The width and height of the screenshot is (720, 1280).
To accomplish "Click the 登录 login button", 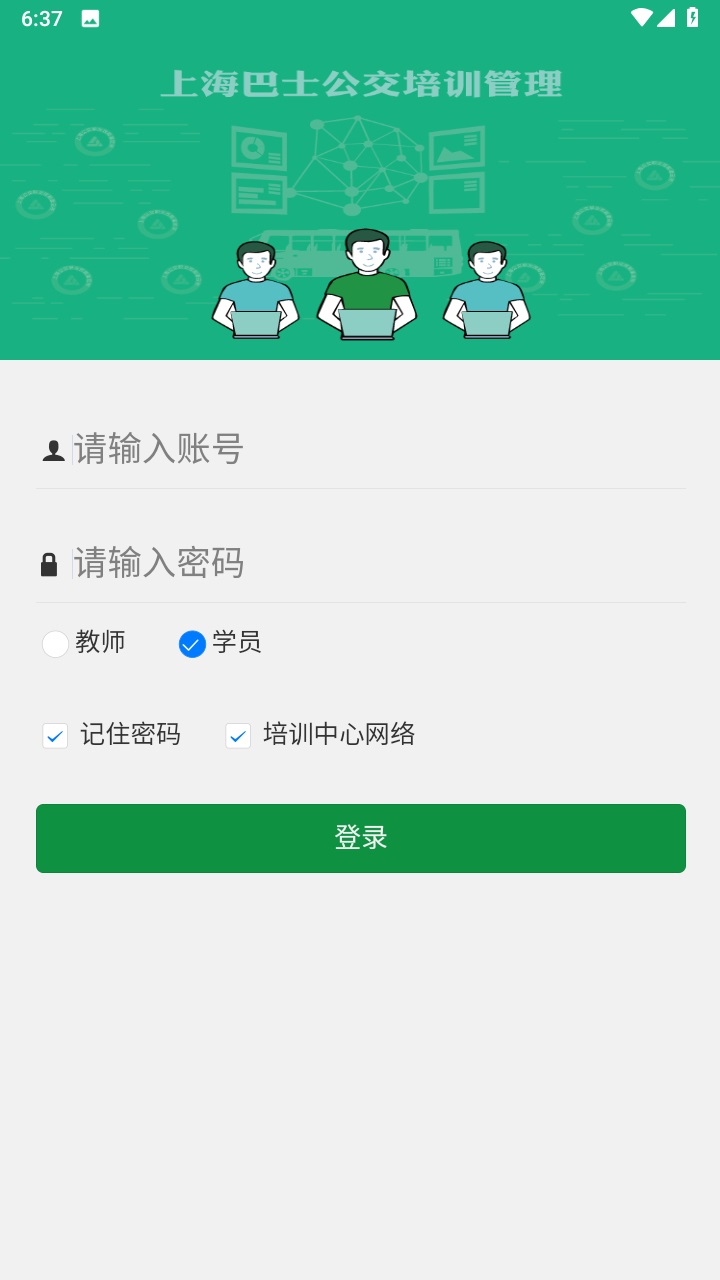I will (360, 838).
